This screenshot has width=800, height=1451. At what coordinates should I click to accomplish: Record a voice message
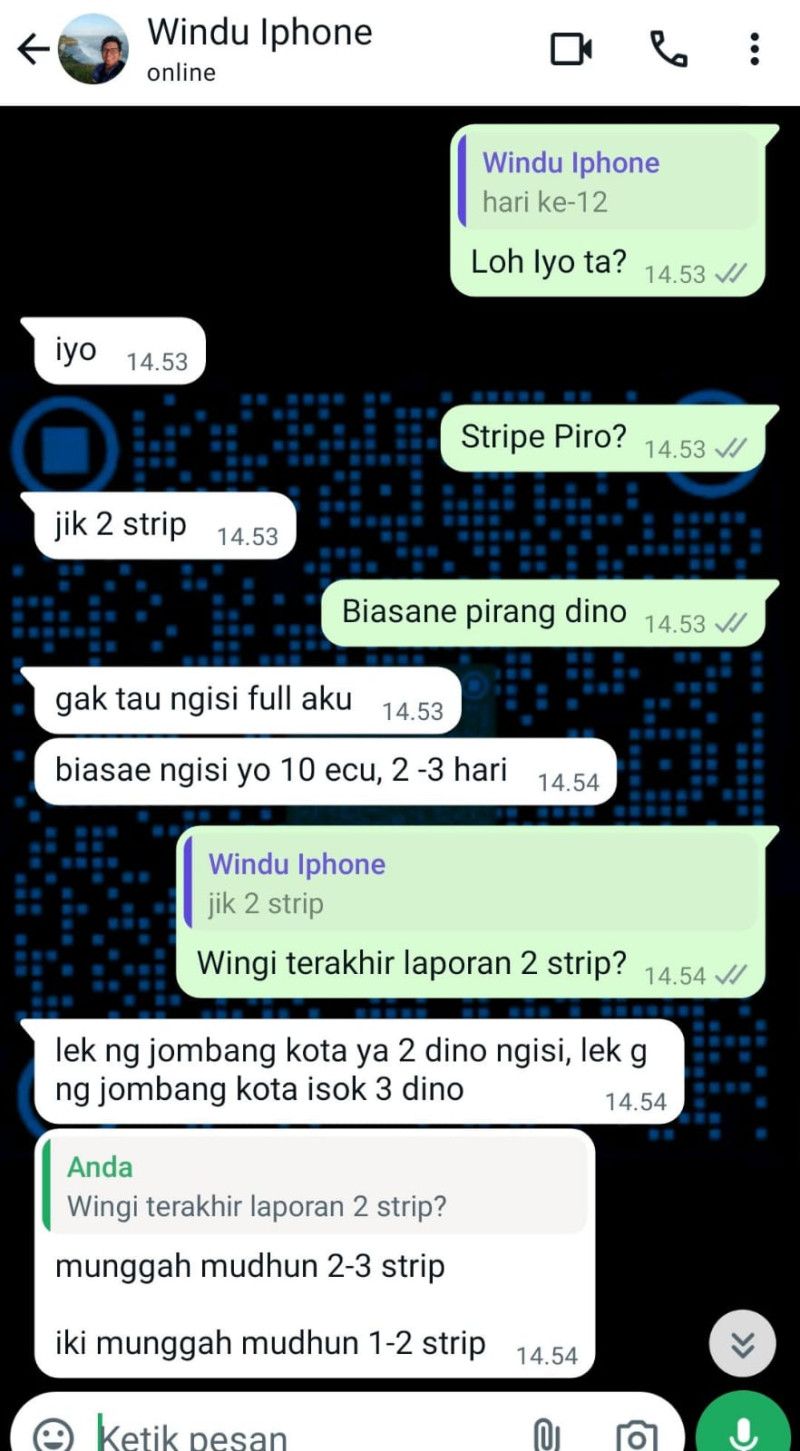(742, 1432)
